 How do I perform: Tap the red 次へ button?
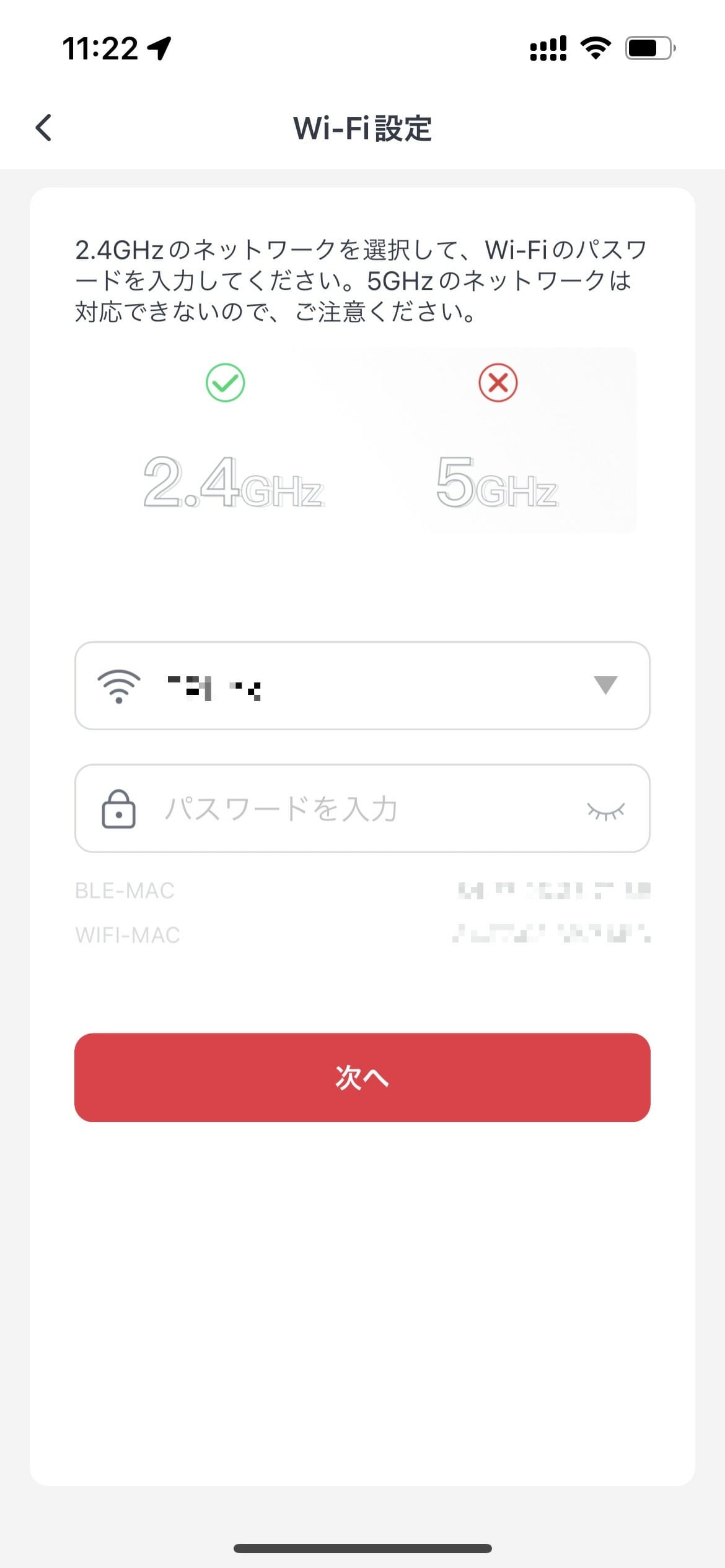pyautogui.click(x=362, y=1078)
